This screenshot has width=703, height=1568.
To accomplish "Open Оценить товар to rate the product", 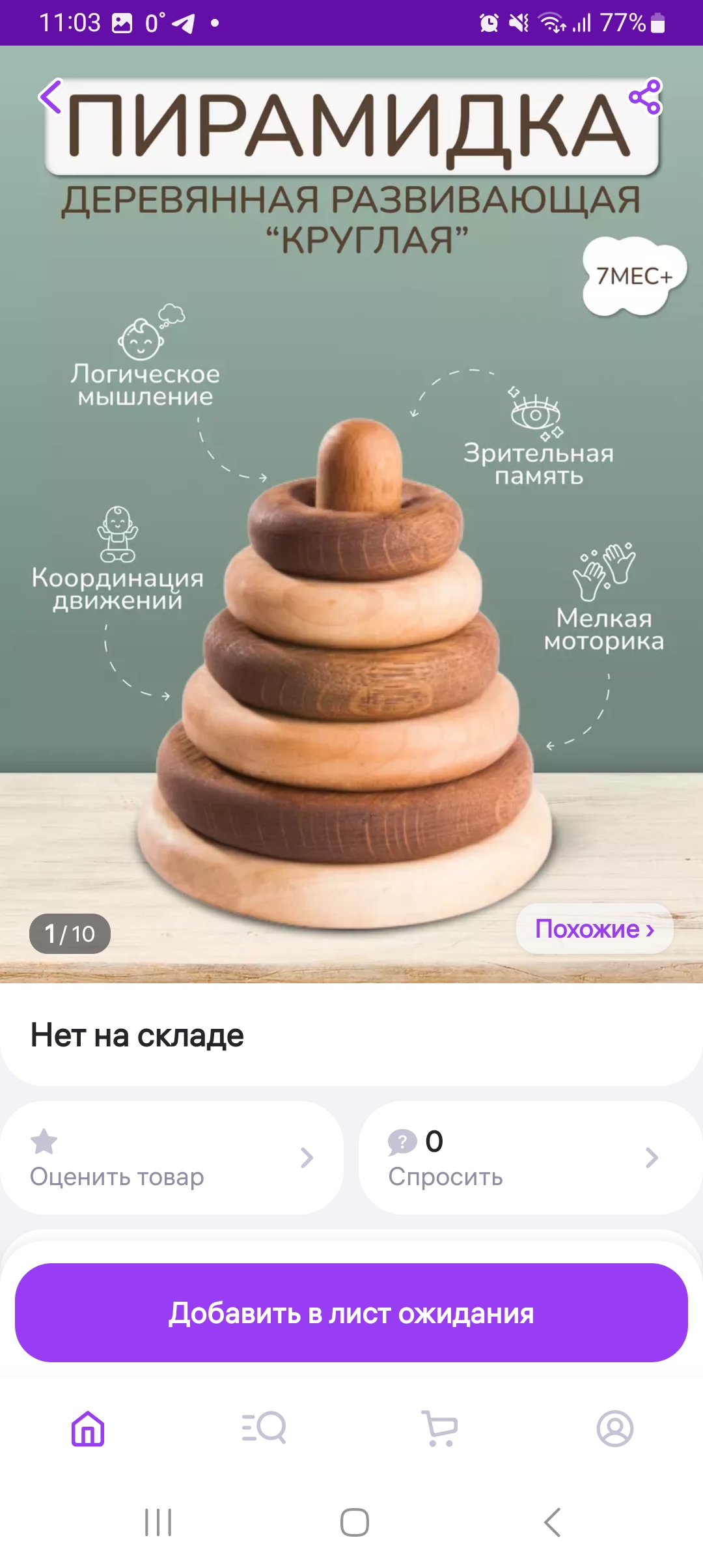I will tap(172, 1158).
